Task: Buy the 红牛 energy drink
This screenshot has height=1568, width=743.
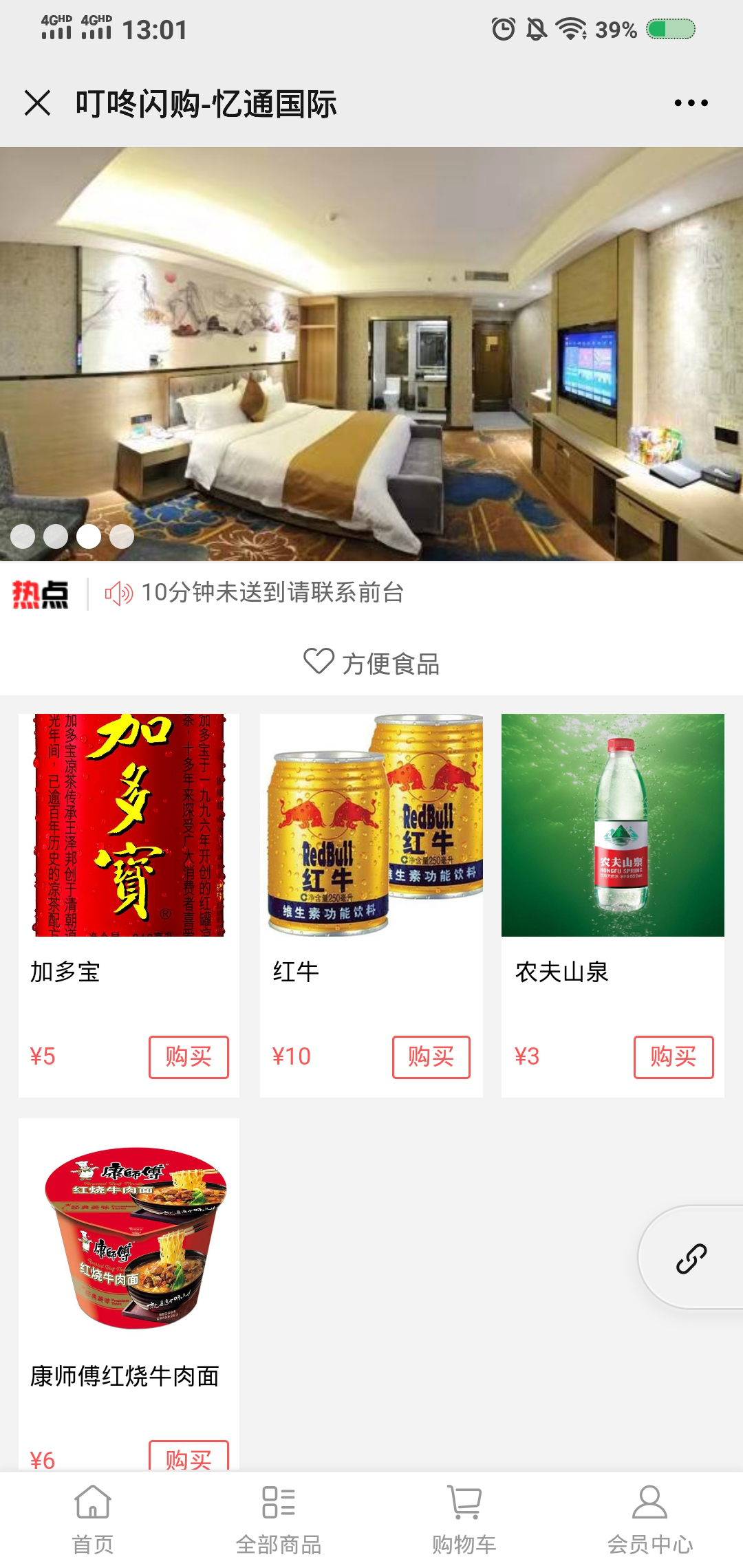Action: point(431,1057)
